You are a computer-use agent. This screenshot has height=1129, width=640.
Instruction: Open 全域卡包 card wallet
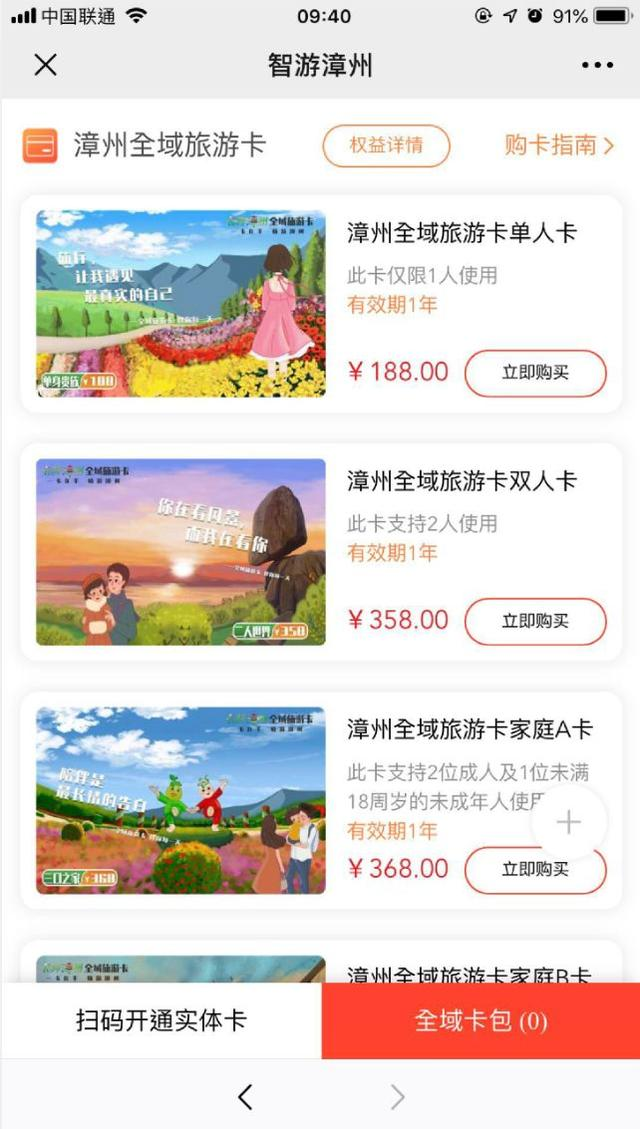tap(481, 1020)
